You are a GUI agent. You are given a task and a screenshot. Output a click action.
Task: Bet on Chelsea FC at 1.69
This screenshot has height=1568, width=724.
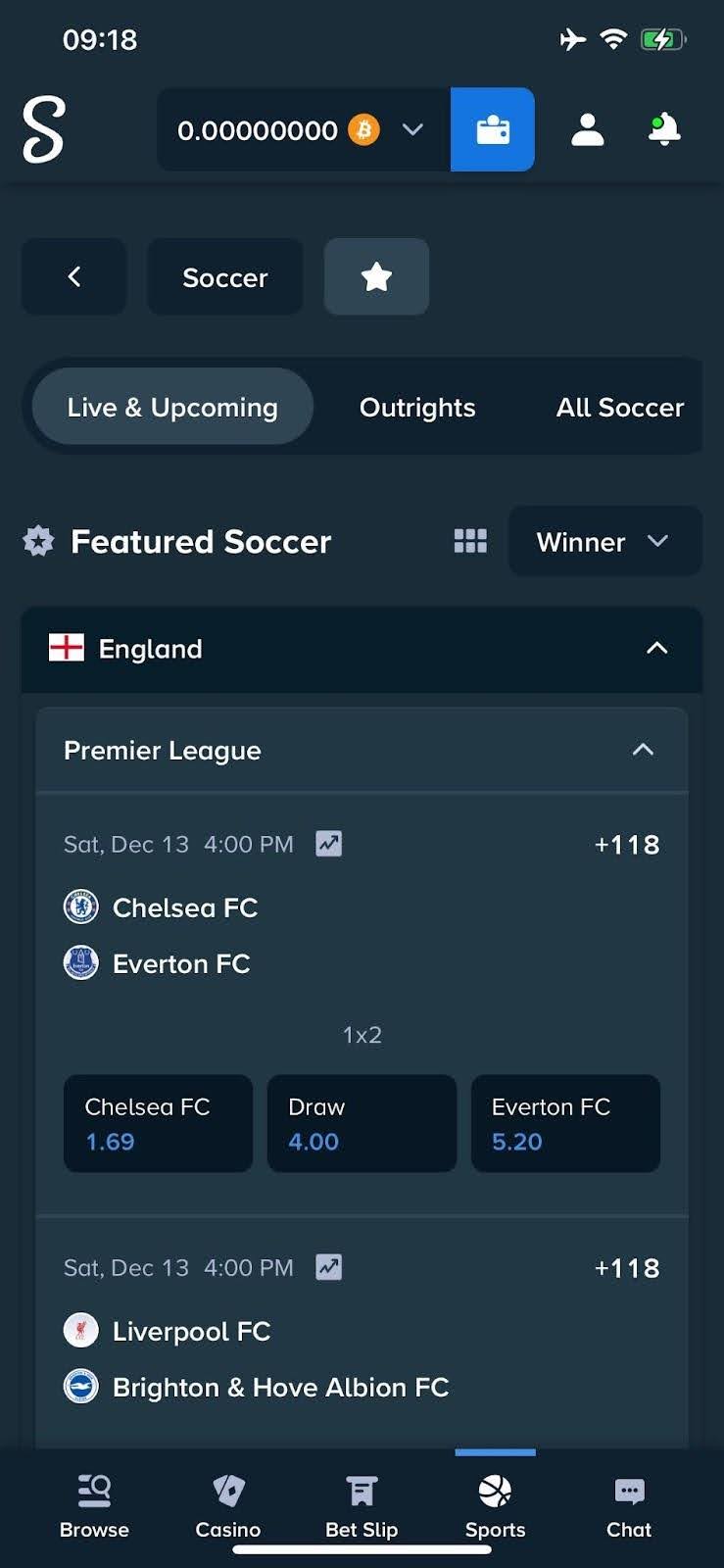point(157,1123)
